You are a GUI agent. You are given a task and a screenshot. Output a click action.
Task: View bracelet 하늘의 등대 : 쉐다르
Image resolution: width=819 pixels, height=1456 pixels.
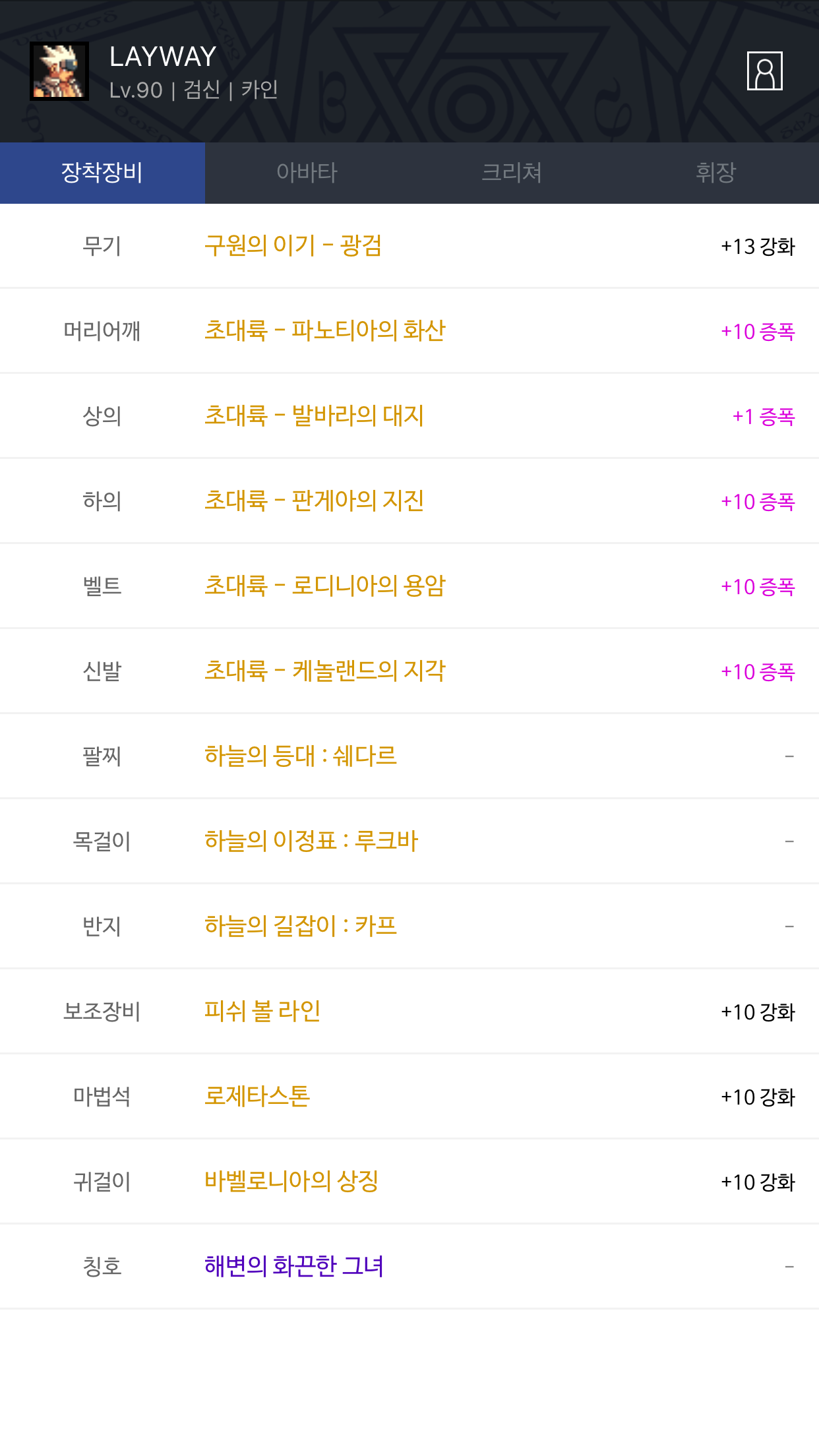301,756
